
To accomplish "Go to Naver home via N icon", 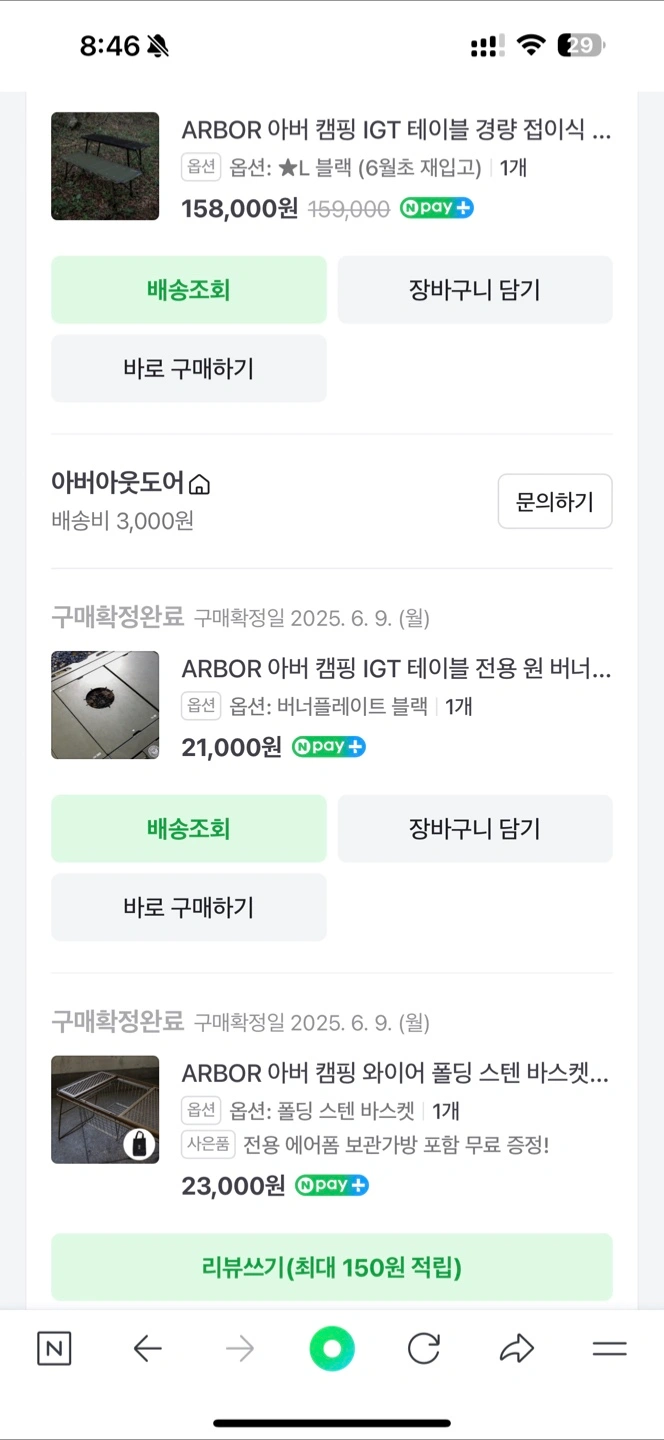I will click(x=54, y=1349).
